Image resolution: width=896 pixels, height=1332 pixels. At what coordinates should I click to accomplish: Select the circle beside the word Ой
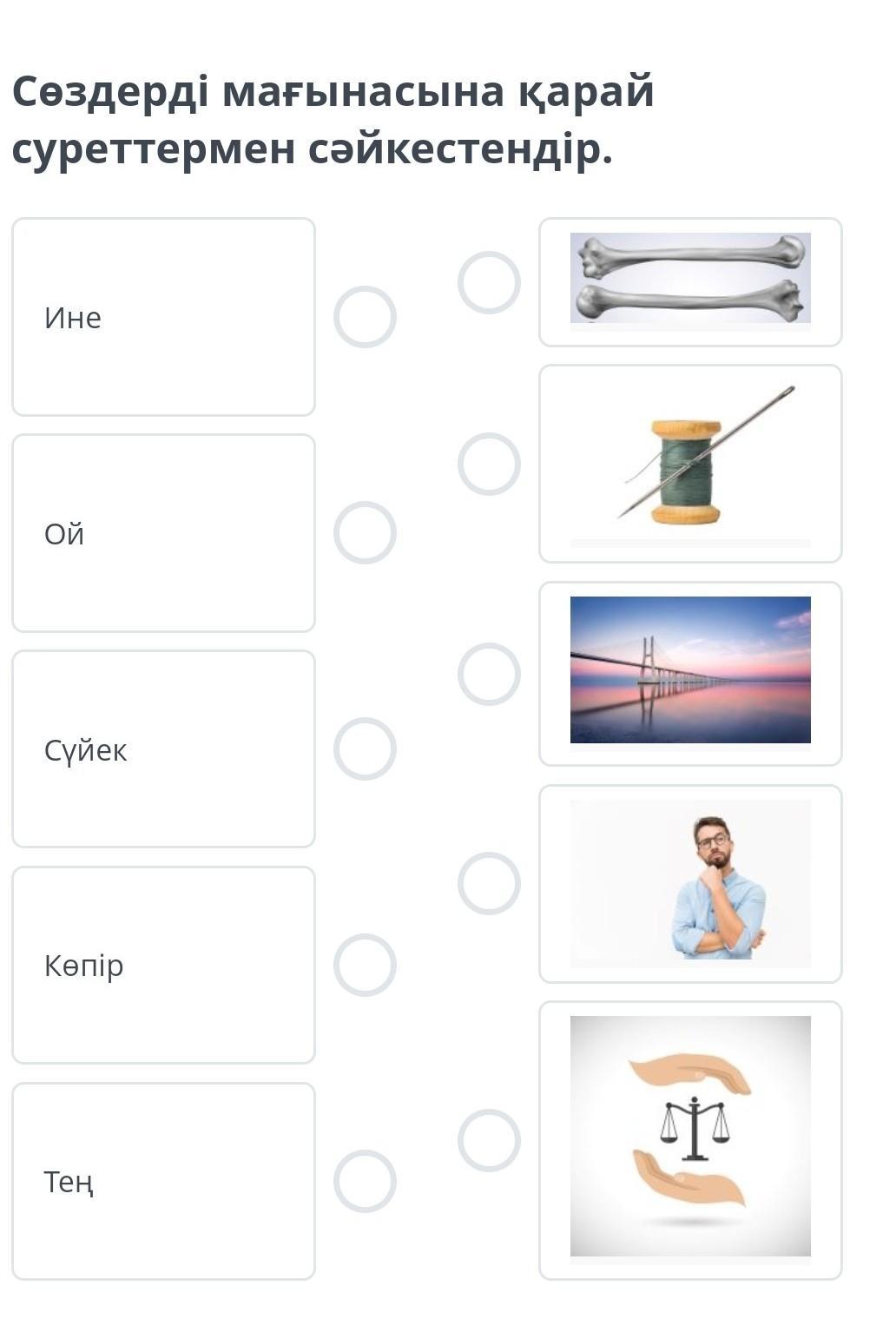click(365, 532)
